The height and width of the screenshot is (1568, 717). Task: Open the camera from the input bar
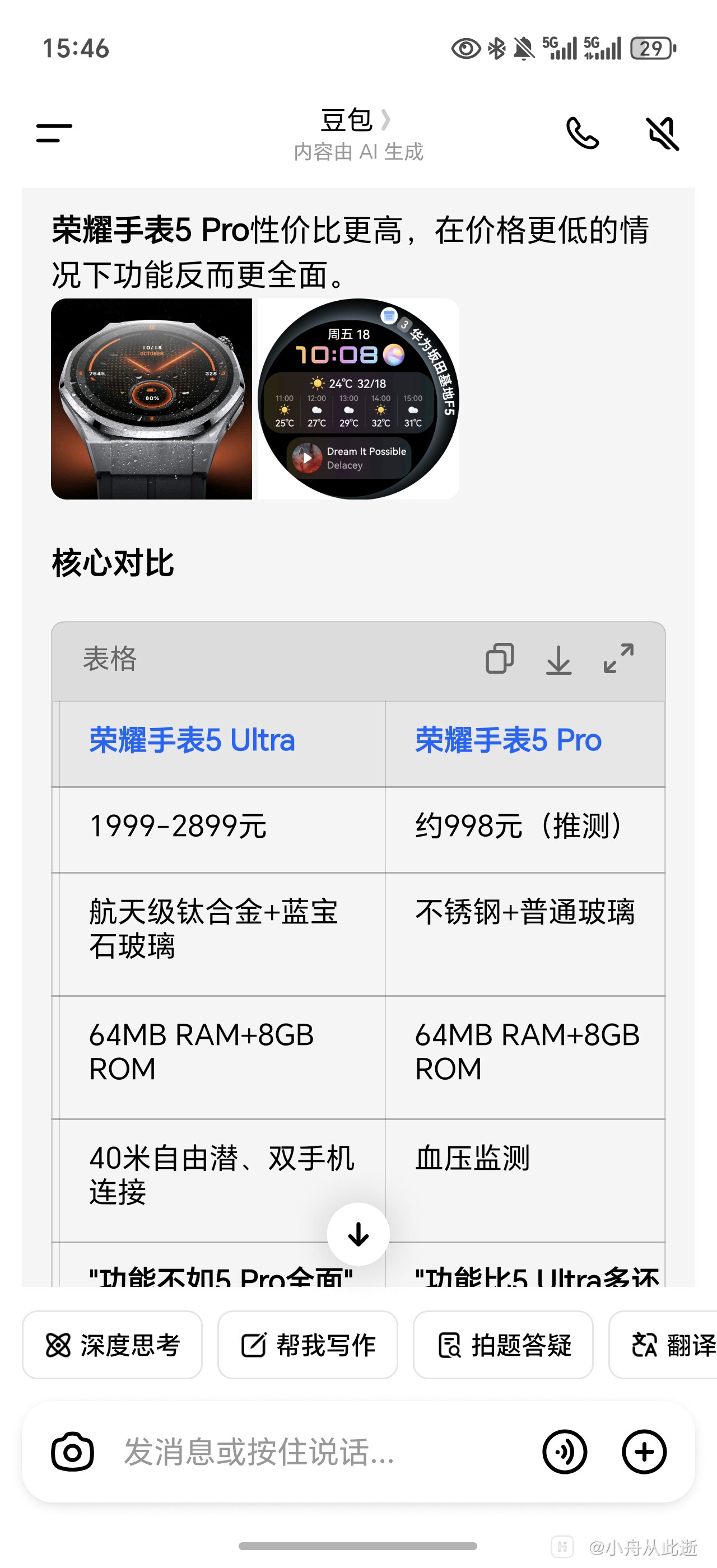point(72,1452)
